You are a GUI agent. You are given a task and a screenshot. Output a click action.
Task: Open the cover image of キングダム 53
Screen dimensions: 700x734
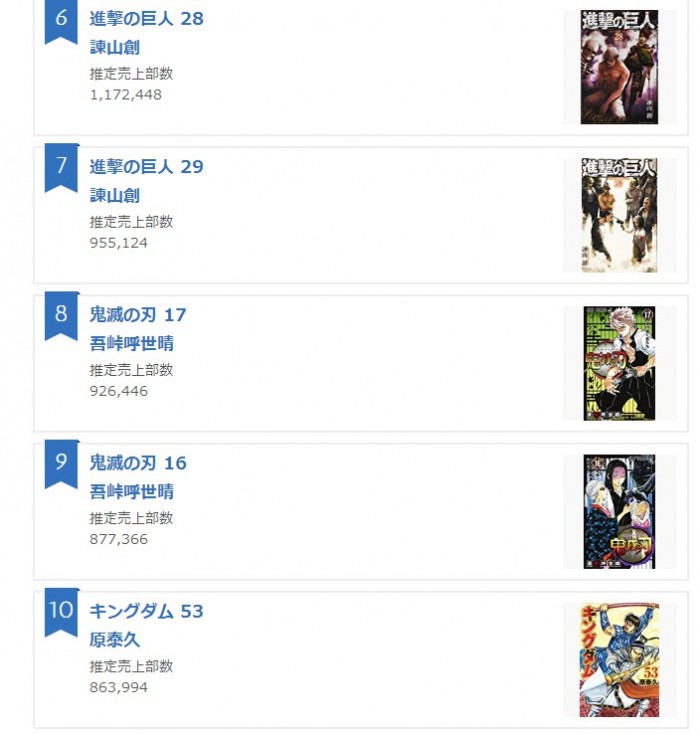[x=619, y=659]
